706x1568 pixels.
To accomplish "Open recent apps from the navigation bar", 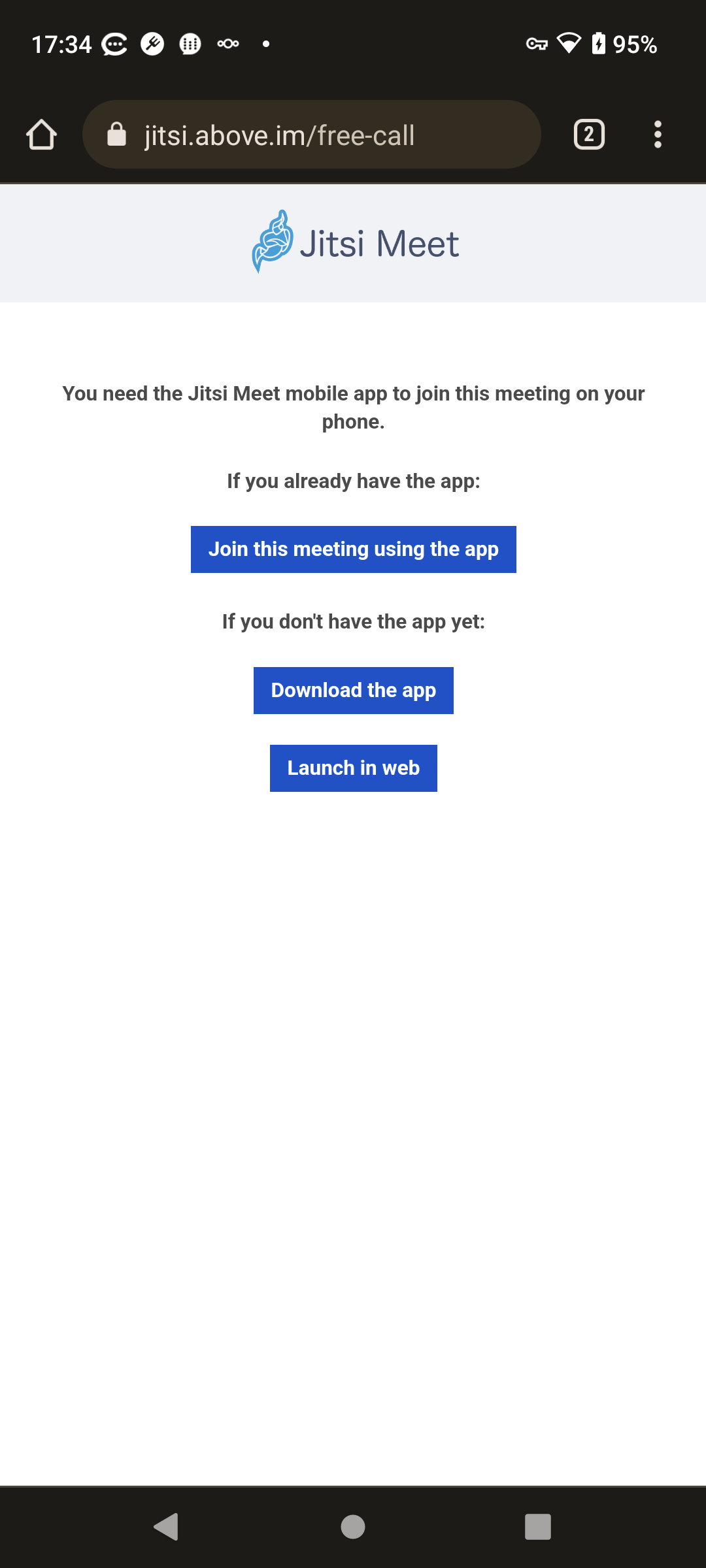I will [x=538, y=1527].
